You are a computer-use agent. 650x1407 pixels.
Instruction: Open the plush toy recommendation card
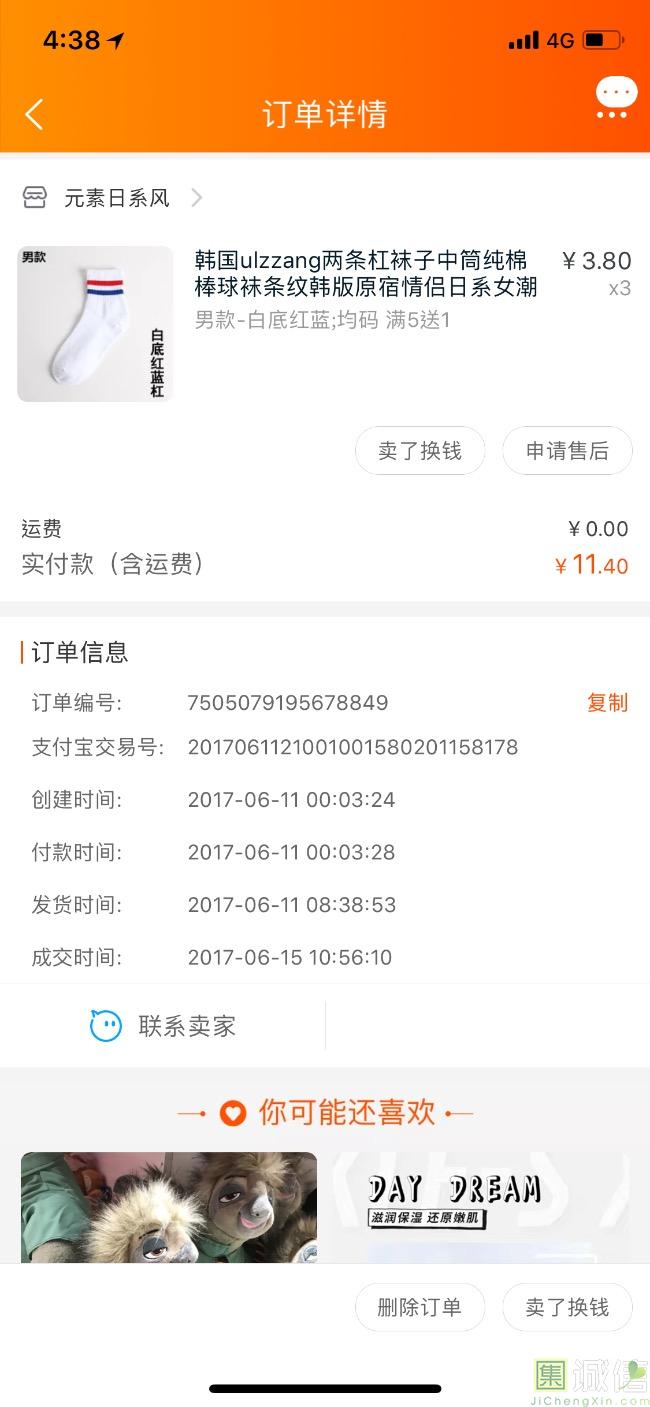pos(169,1207)
